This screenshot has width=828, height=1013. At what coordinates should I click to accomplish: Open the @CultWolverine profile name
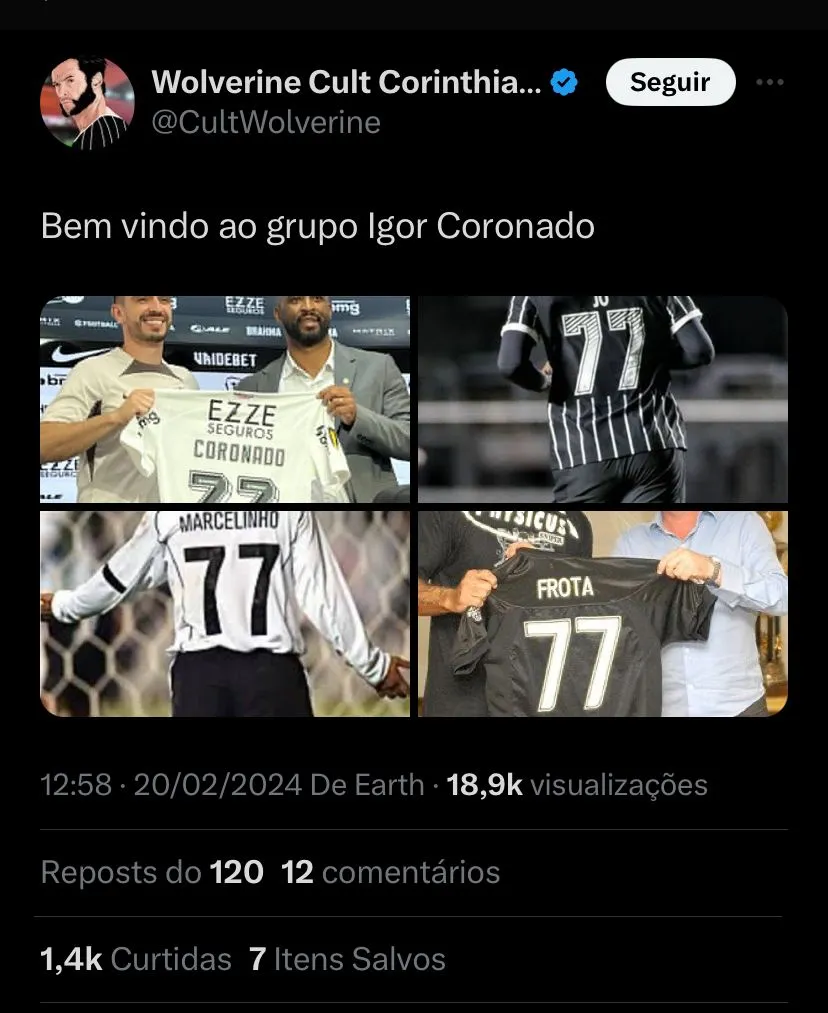coord(345,83)
